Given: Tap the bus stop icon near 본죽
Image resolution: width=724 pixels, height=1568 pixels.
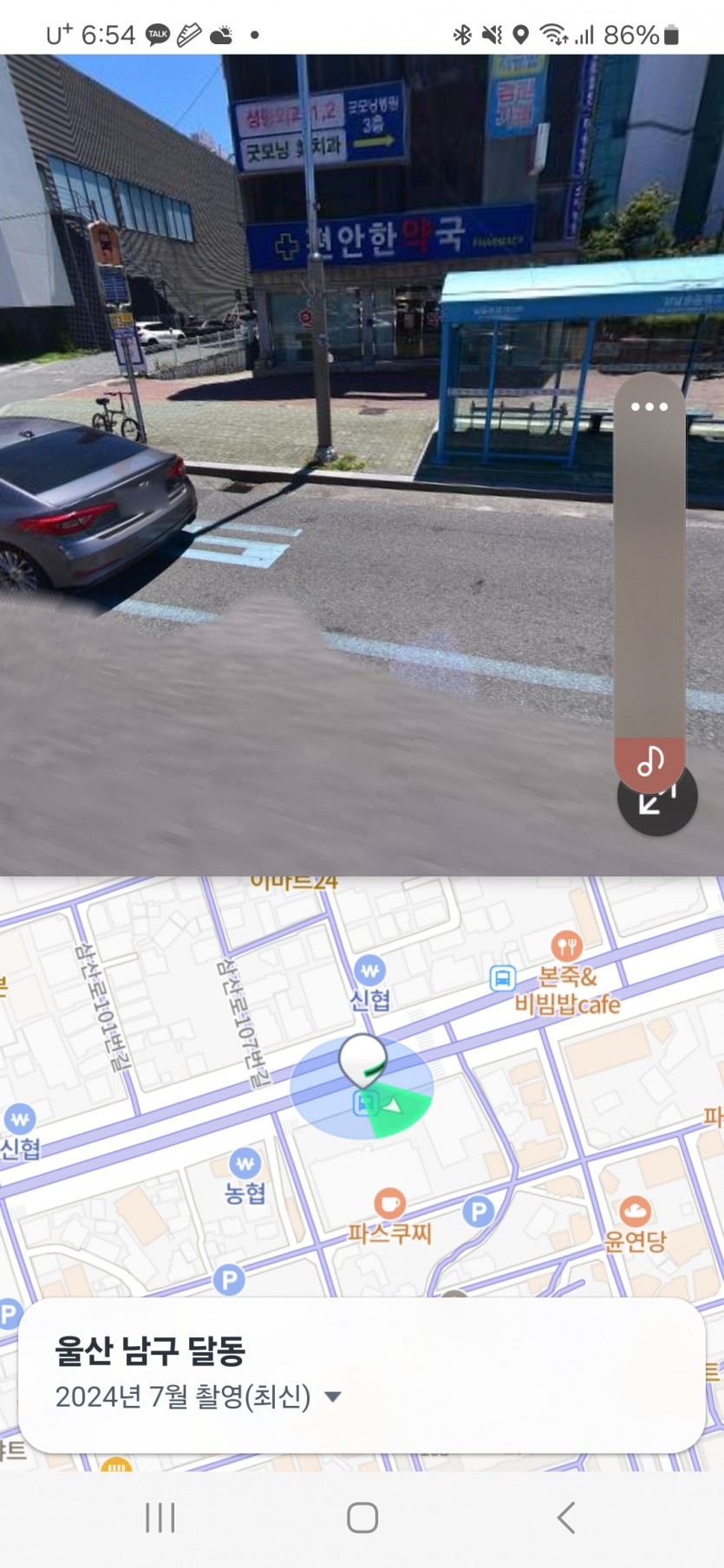Looking at the screenshot, I should [503, 979].
